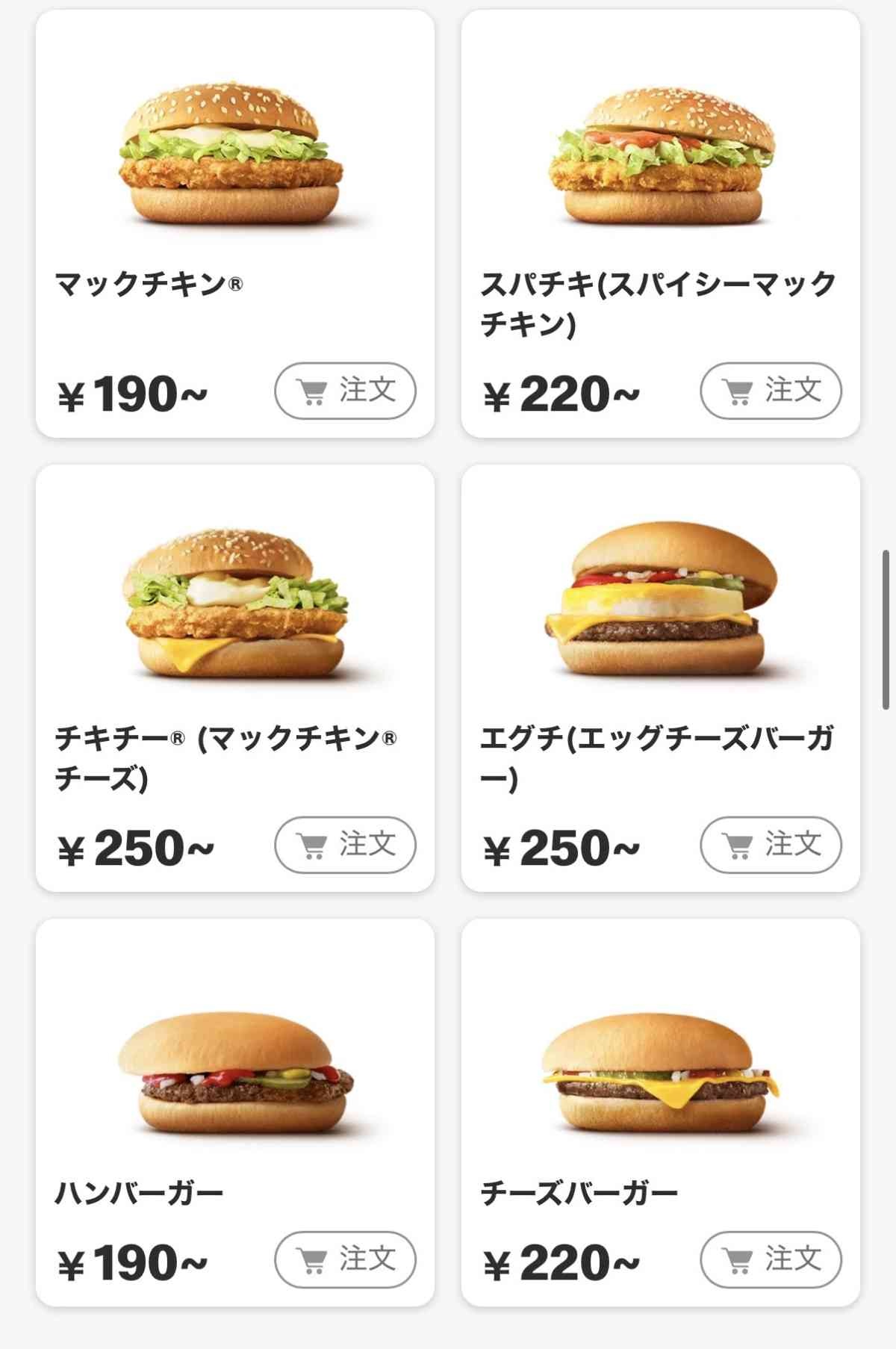Image resolution: width=896 pixels, height=1349 pixels.
Task: Order the エグチ egg cheeseburger
Action: (x=771, y=845)
